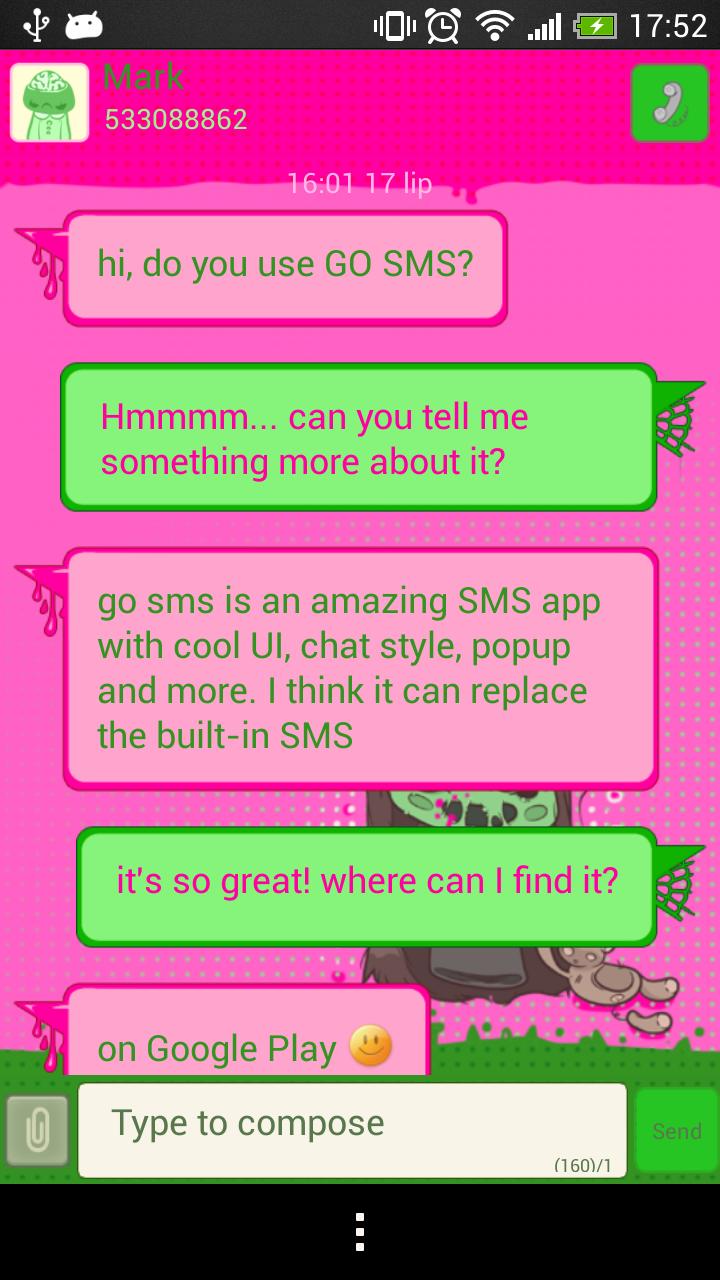This screenshot has width=720, height=1280.
Task: Select the 'hi, do you use GO SMS?' bubble
Action: pyautogui.click(x=285, y=264)
